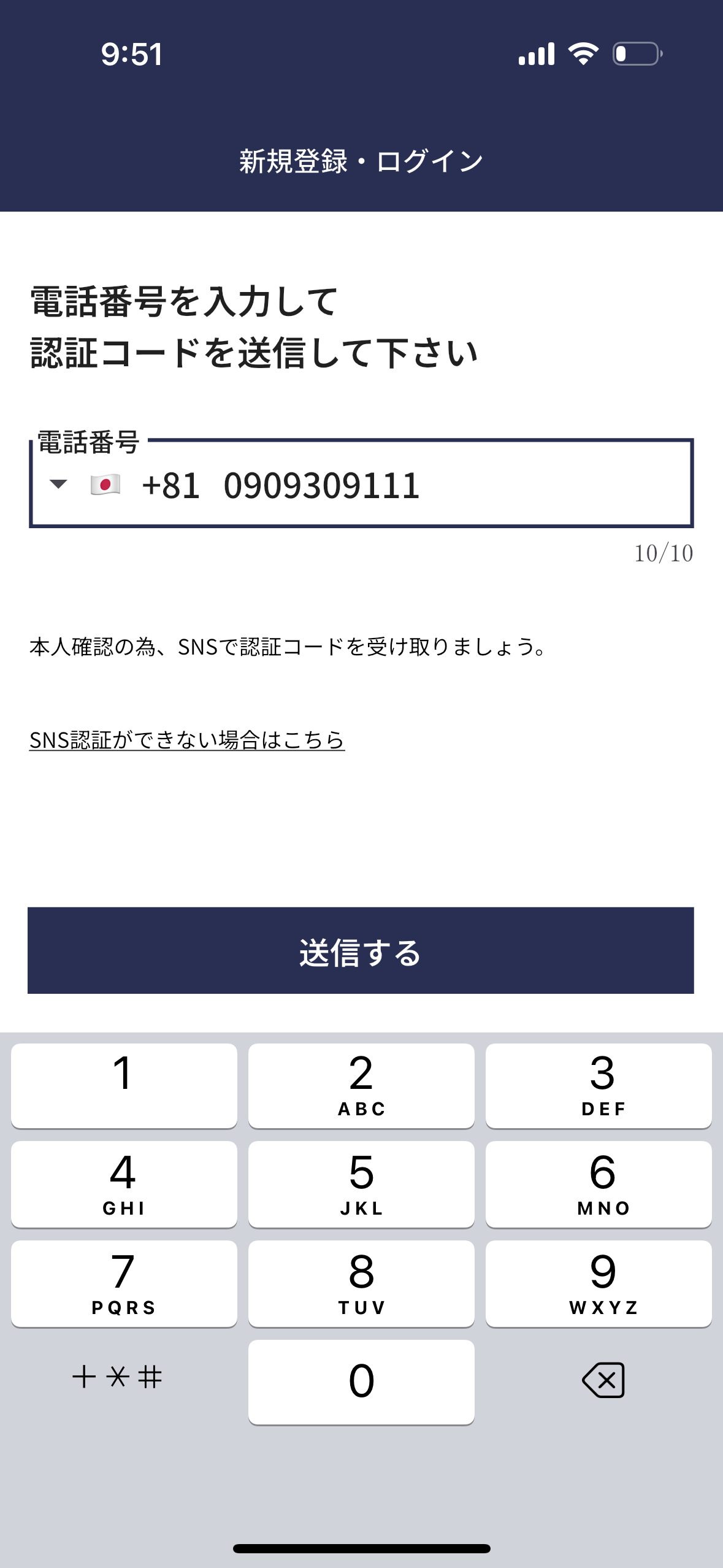Open the 'SNS認証ができない場合はこちら' link
723x1568 pixels.
point(187,740)
